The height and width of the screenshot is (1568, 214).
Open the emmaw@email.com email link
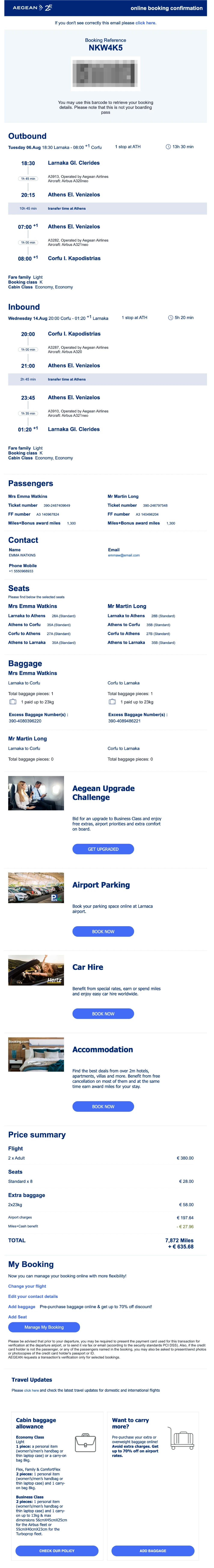[x=124, y=555]
